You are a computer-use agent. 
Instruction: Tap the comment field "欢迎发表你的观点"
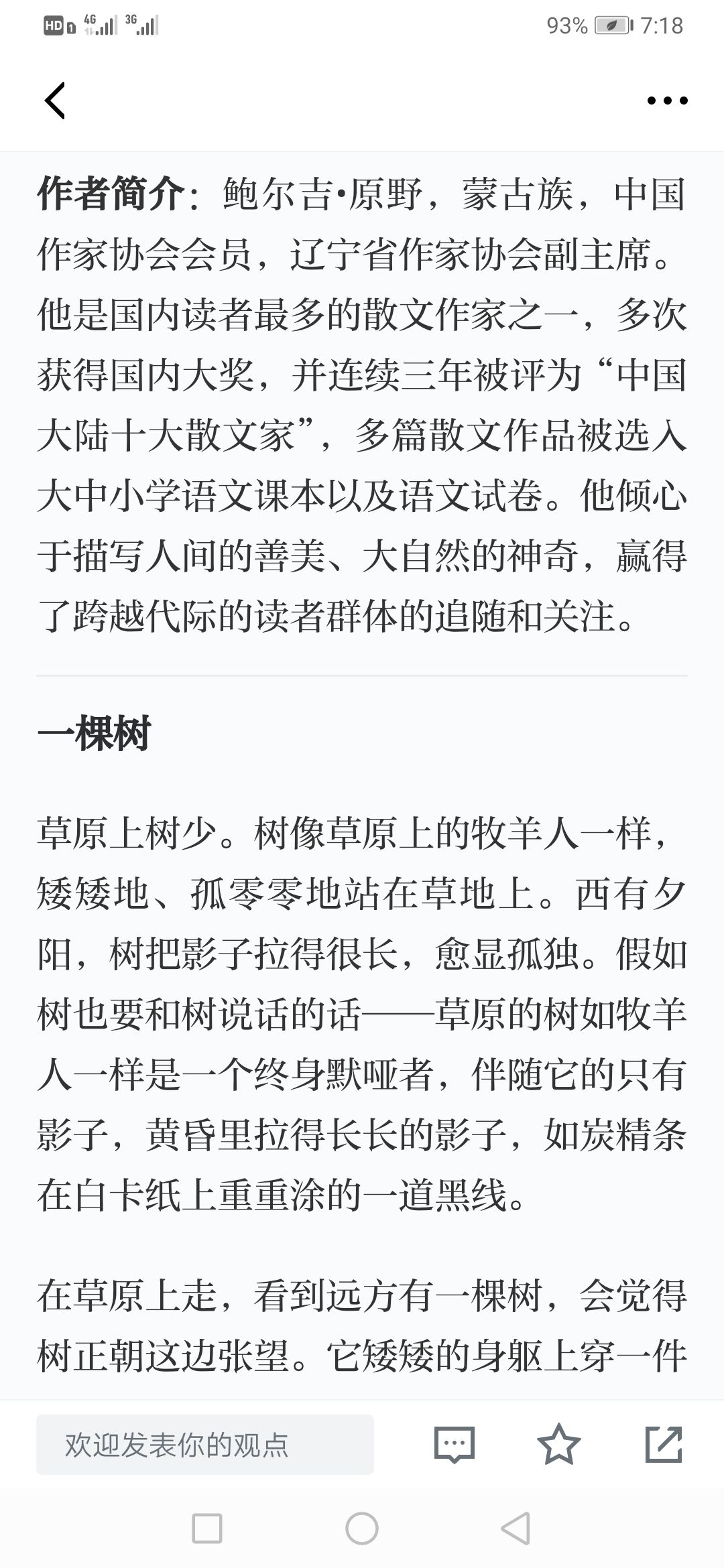pos(205,1445)
